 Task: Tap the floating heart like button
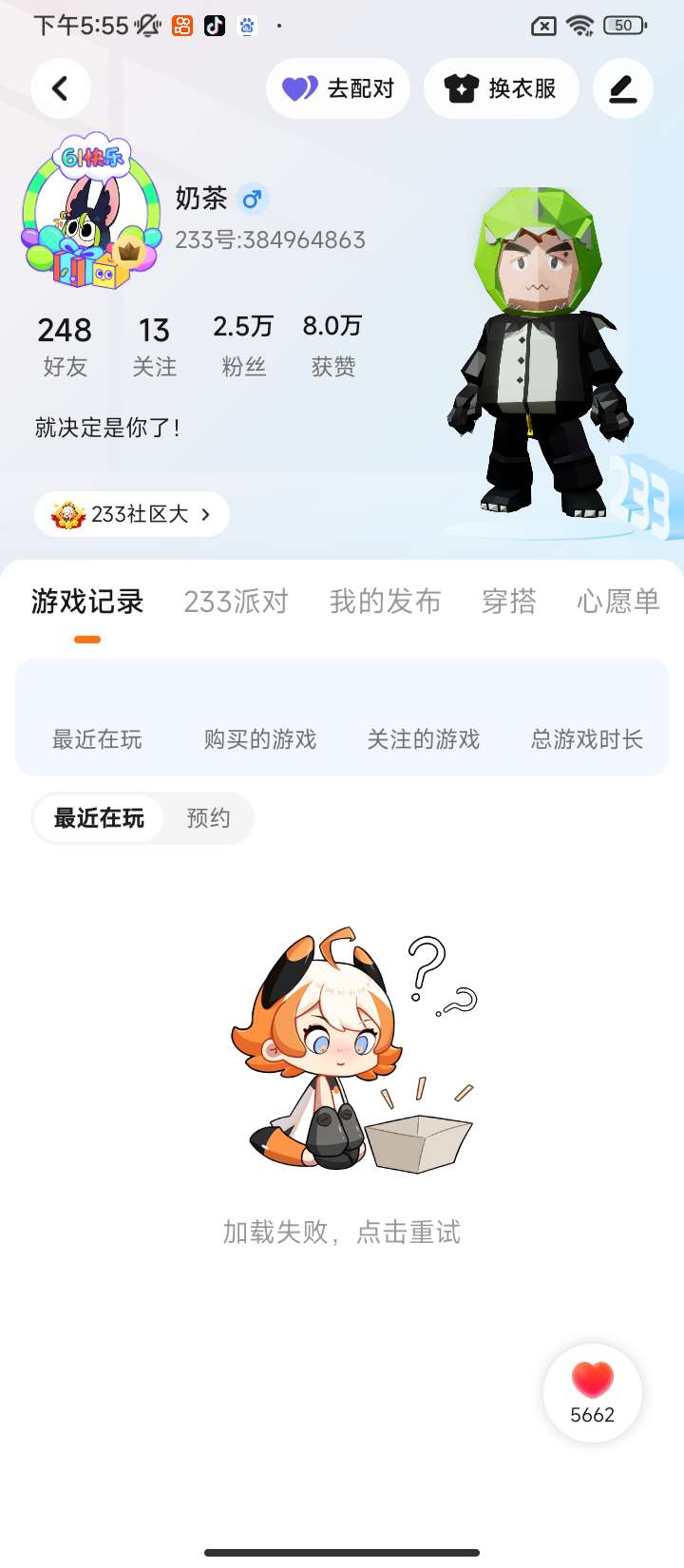point(592,1392)
